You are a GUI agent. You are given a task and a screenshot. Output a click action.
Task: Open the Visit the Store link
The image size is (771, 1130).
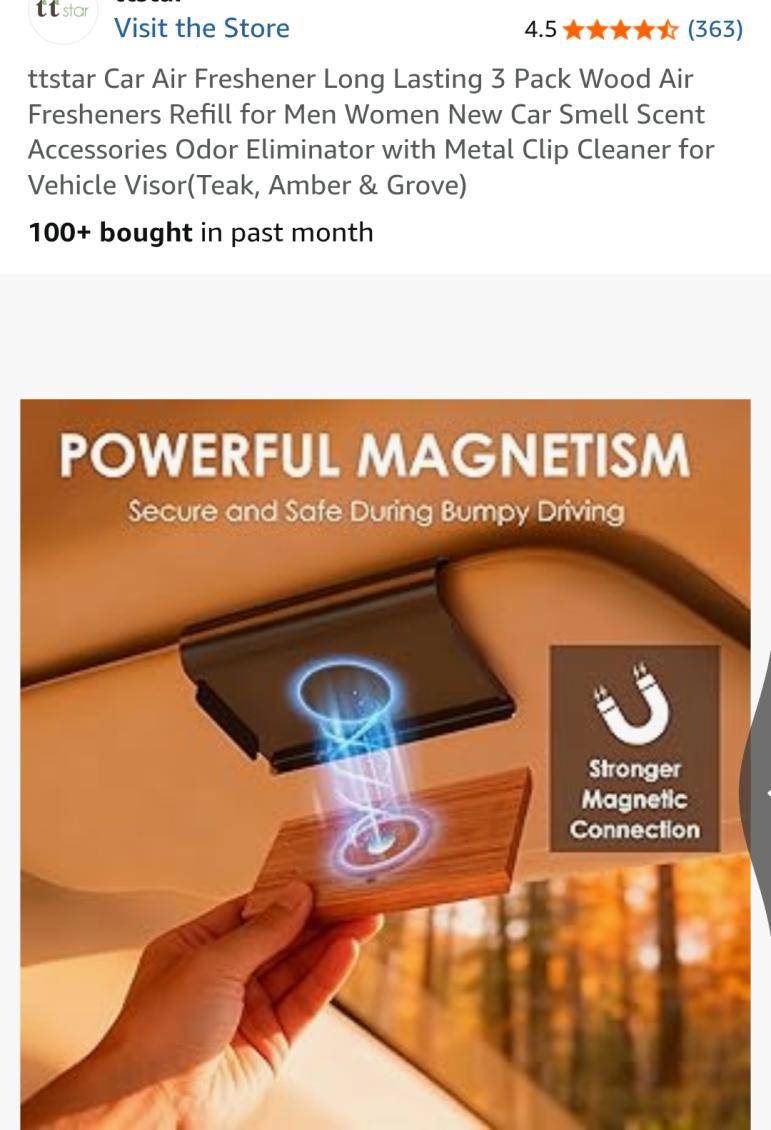[201, 28]
